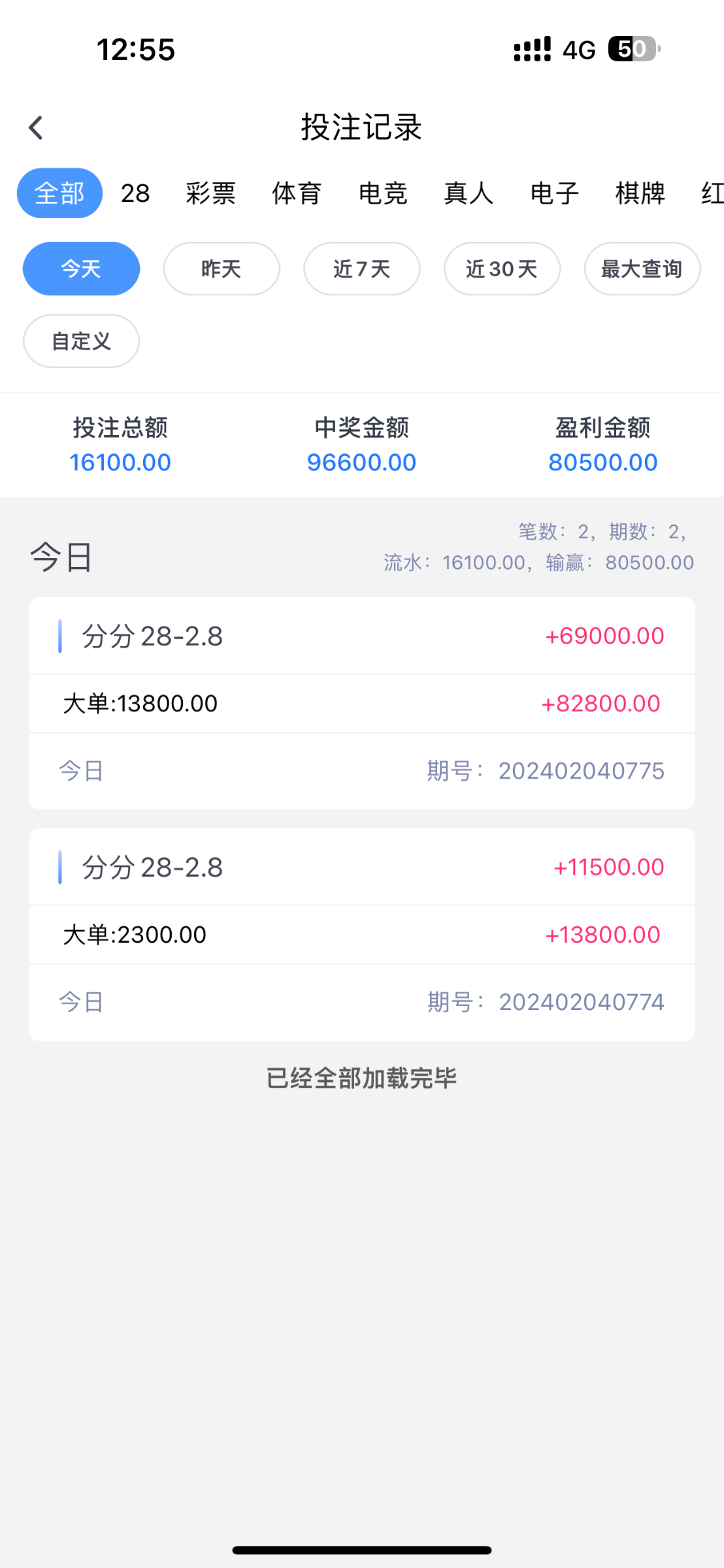Open the 彩票 betting category

210,192
